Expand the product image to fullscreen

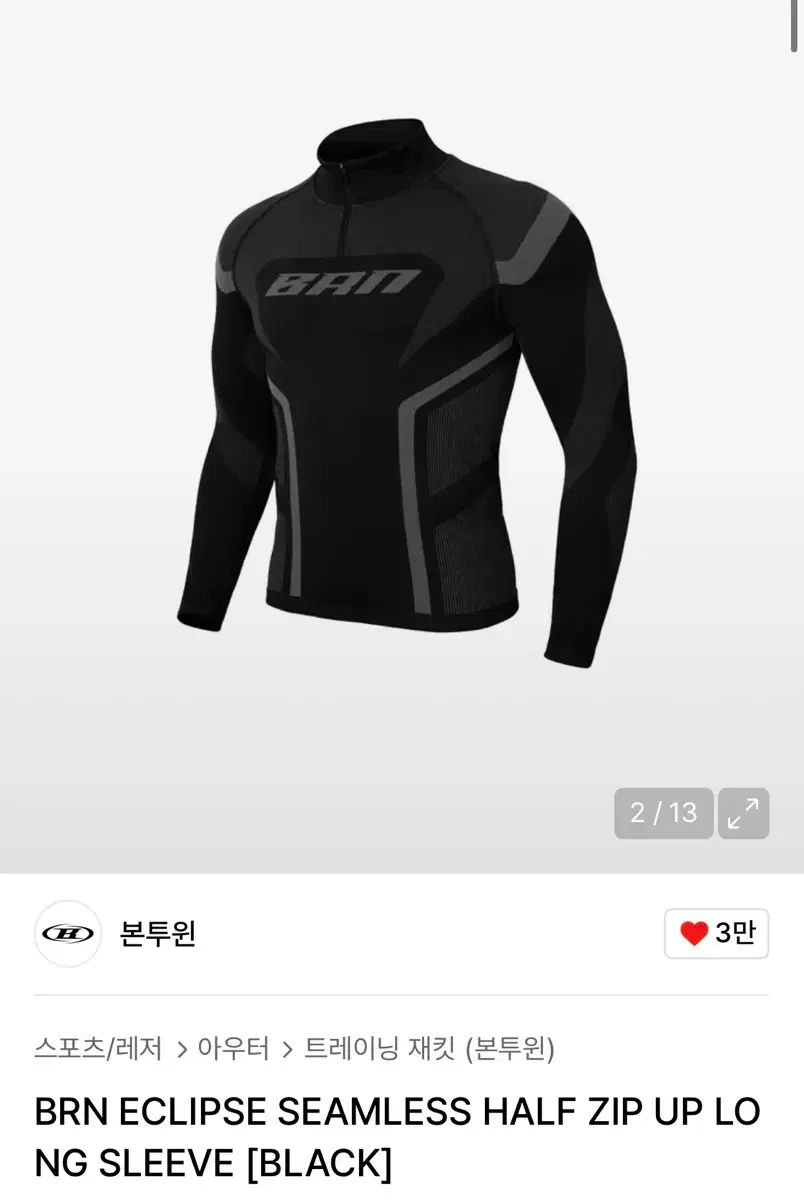point(743,813)
